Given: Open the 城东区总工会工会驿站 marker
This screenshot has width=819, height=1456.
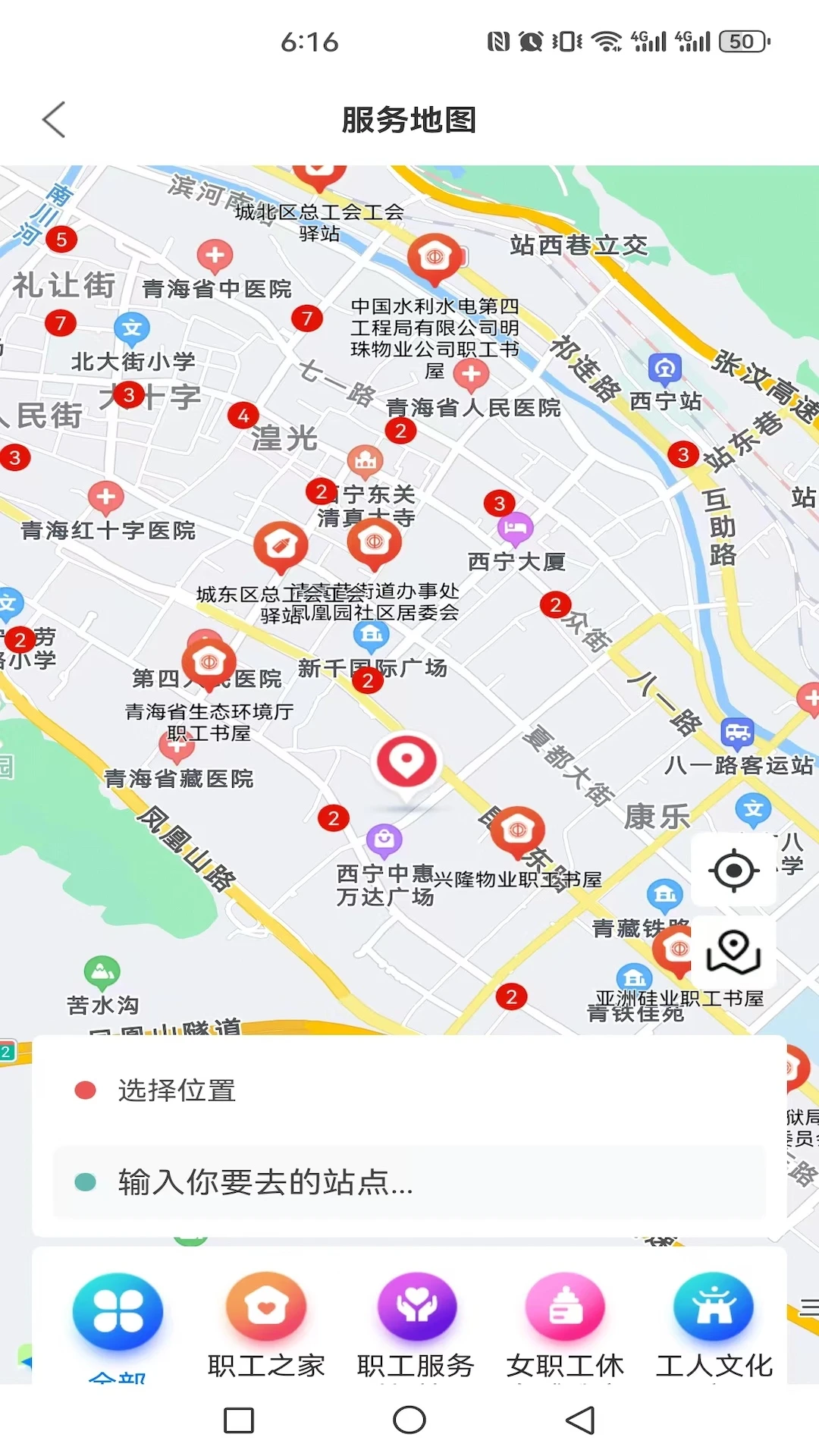Looking at the screenshot, I should pyautogui.click(x=281, y=548).
